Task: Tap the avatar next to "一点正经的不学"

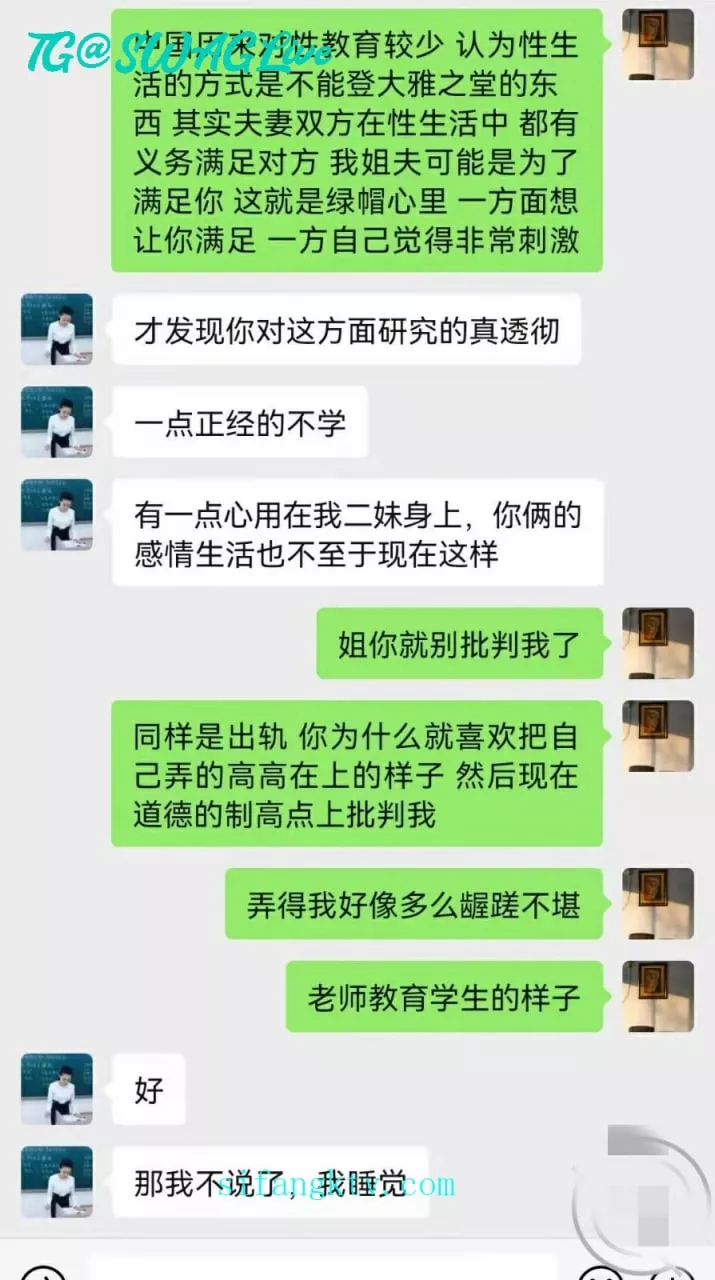Action: pos(57,422)
